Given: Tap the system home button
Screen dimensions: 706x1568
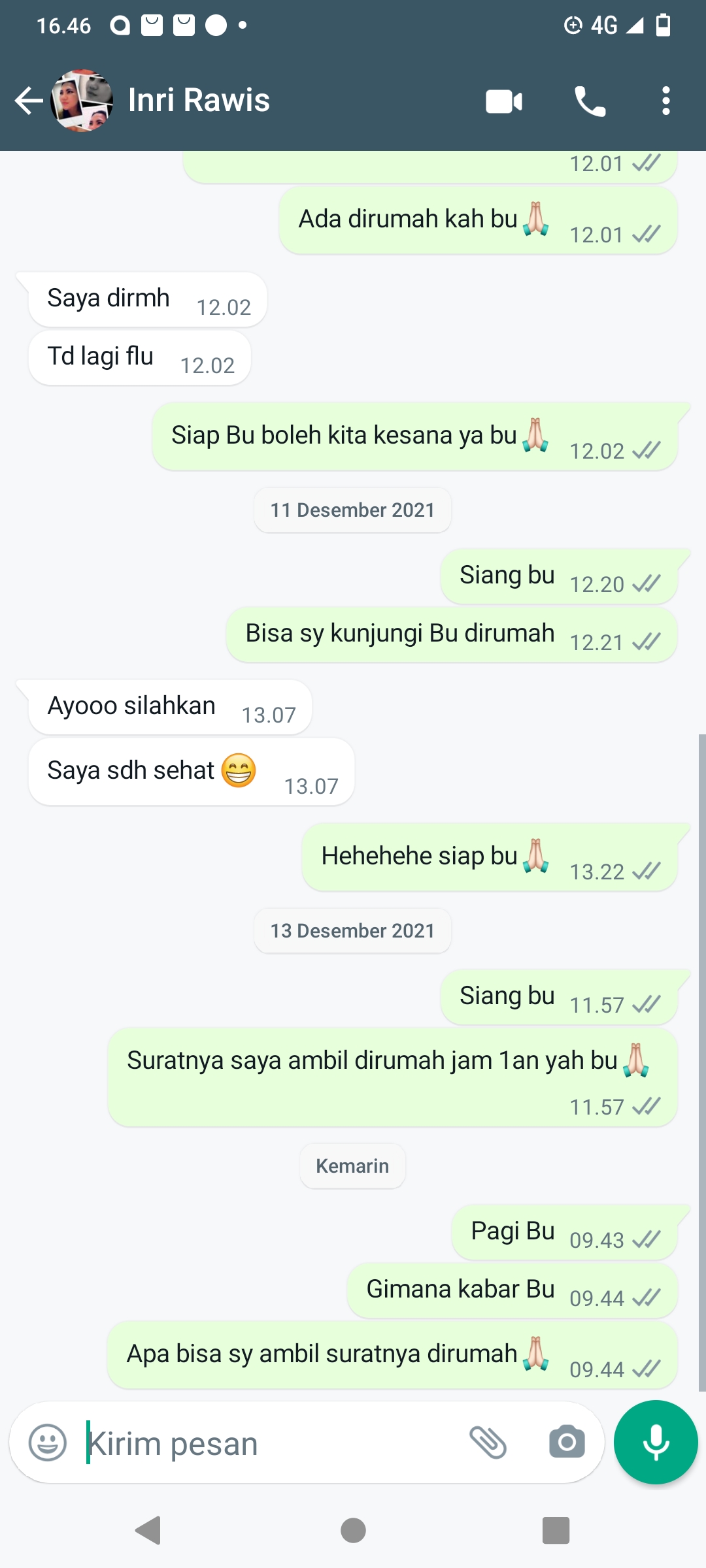Looking at the screenshot, I should pos(353,1530).
